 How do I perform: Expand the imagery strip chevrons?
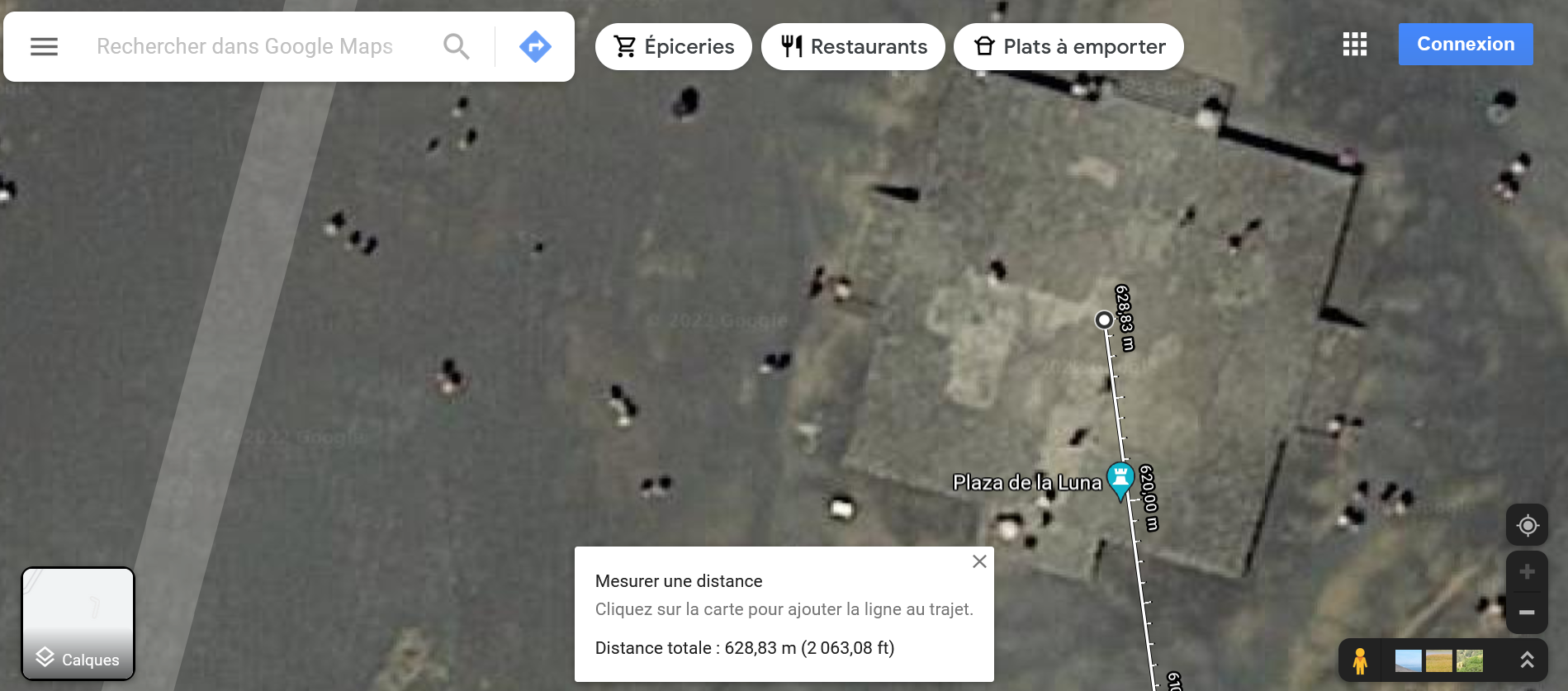(1527, 660)
